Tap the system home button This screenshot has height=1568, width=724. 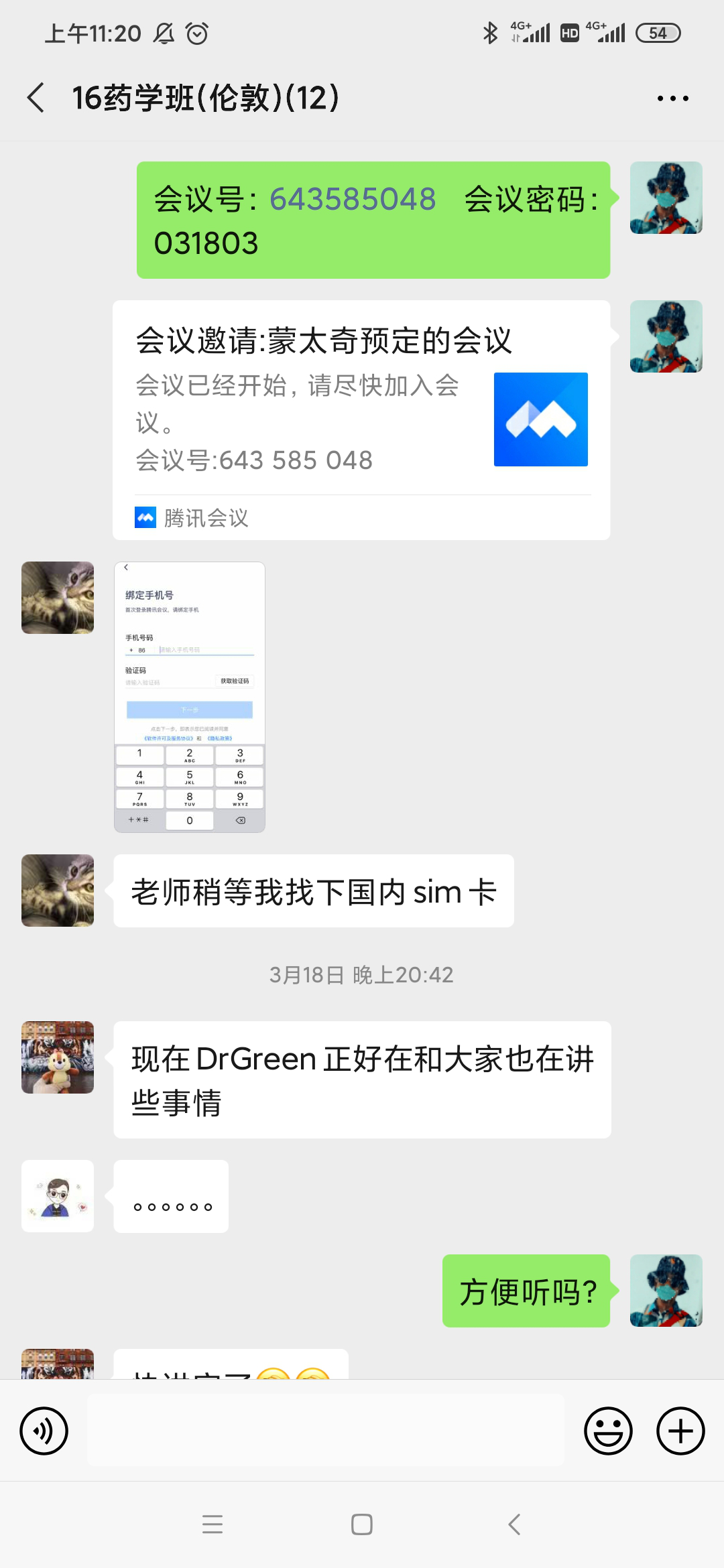point(362,1524)
